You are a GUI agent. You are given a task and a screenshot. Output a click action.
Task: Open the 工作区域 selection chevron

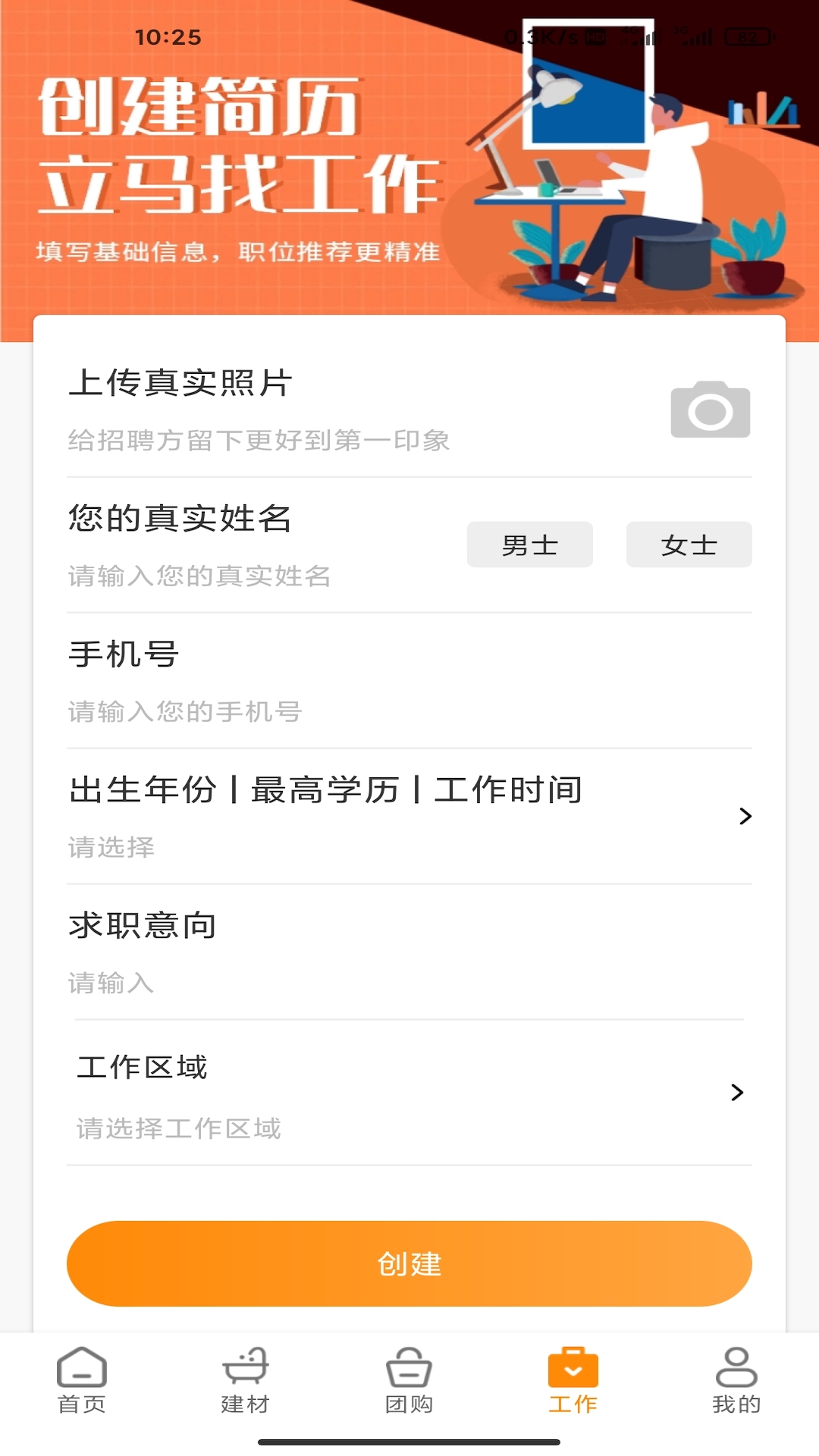pyautogui.click(x=736, y=1093)
